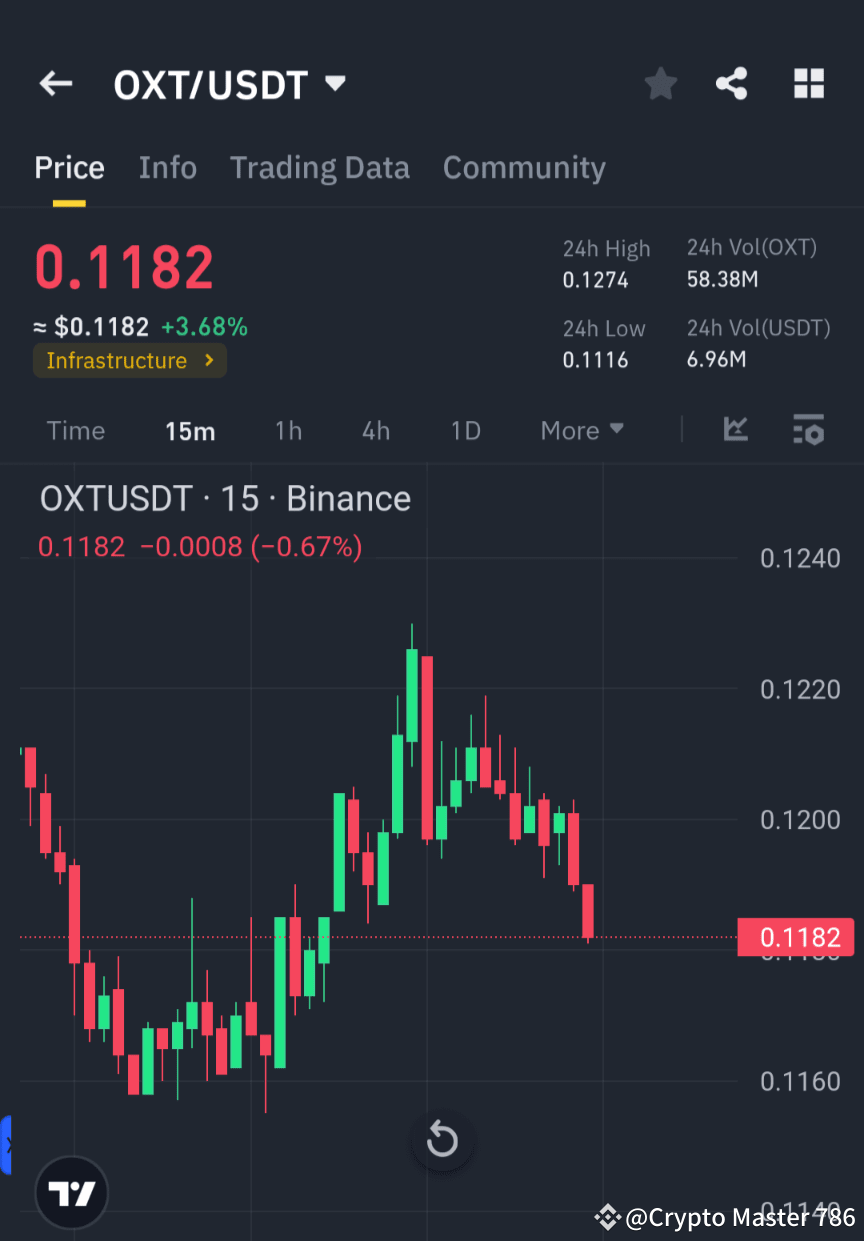Click the TradingView logo on the chart
864x1241 pixels.
coord(70,1192)
